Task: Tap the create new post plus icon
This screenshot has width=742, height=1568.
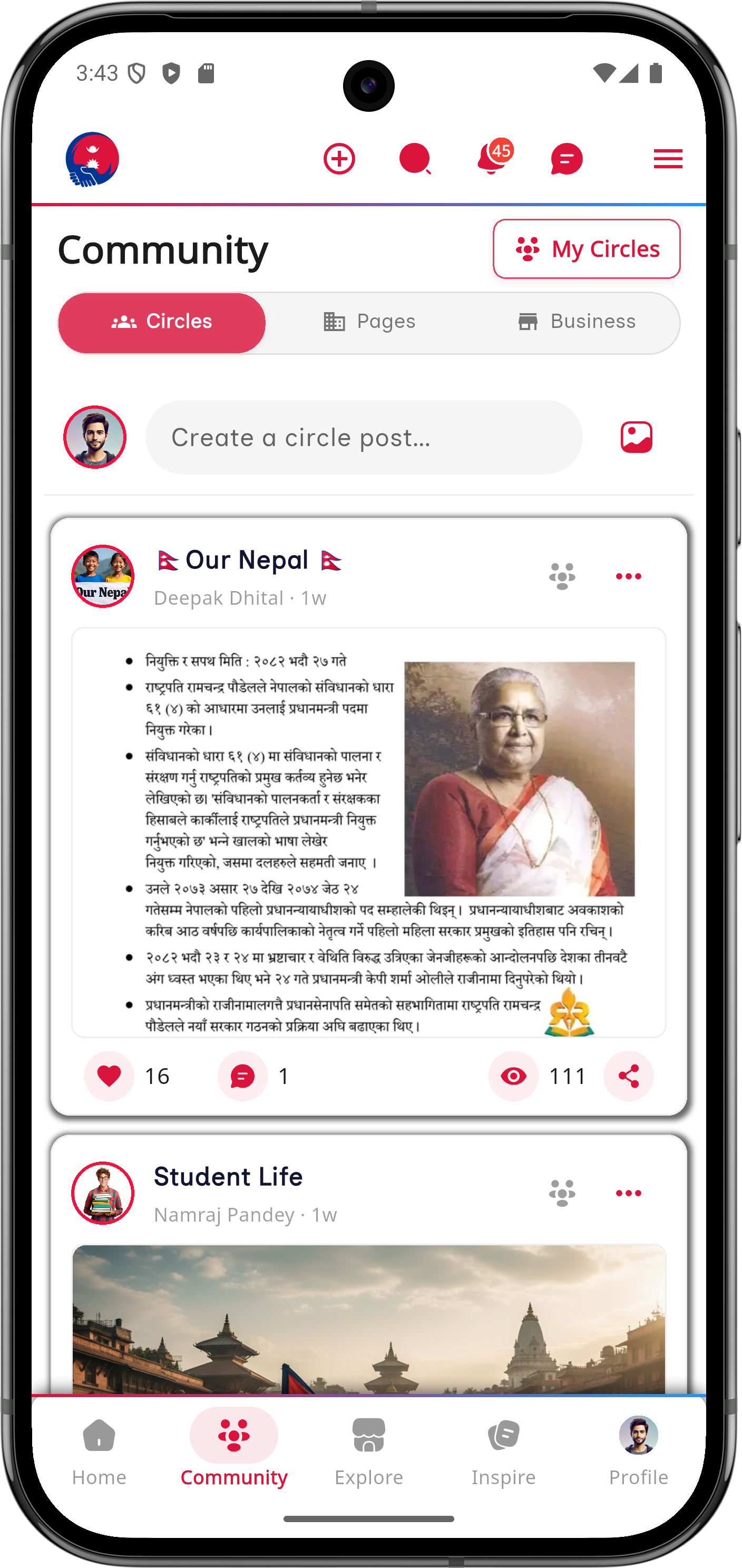Action: point(339,159)
